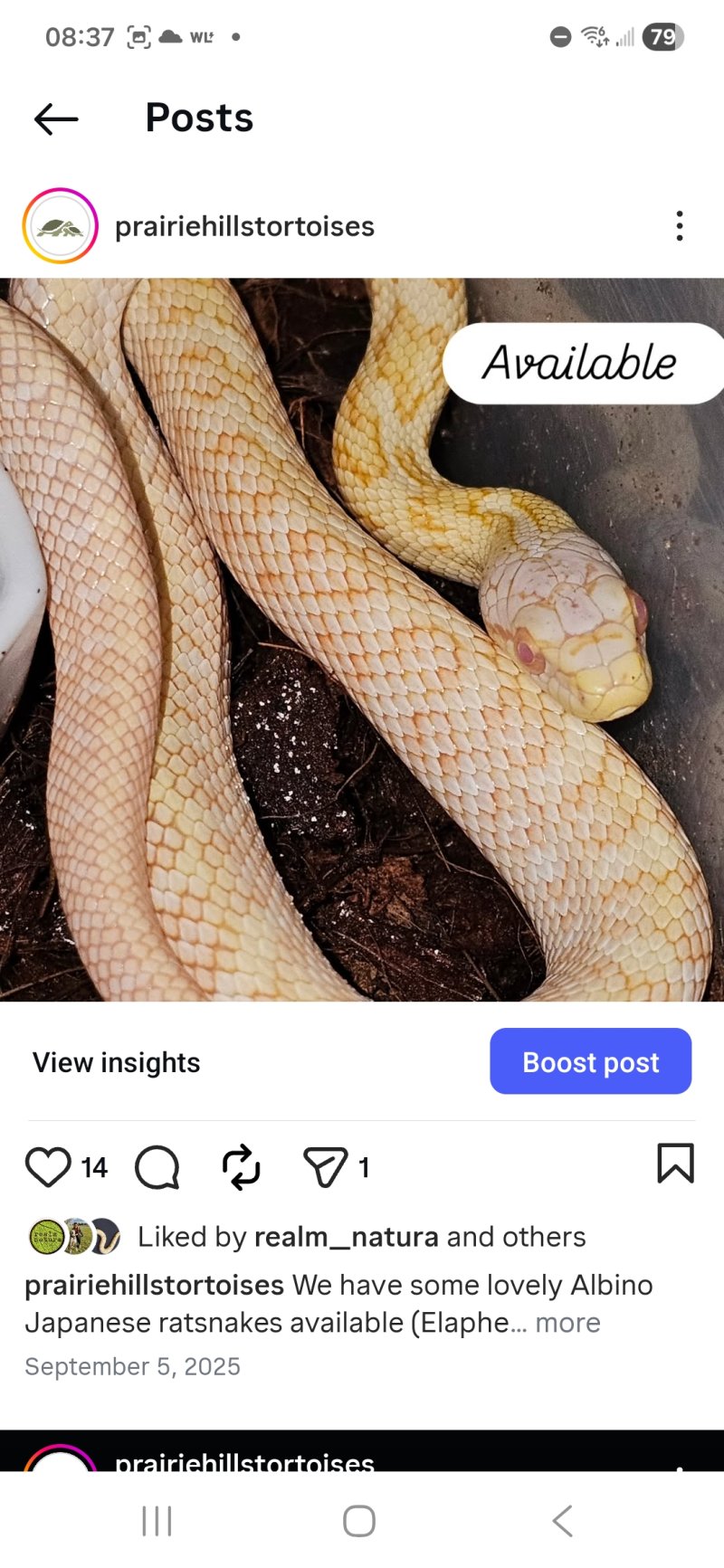Open comments on the snake post
Image resolution: width=724 pixels, height=1568 pixels.
[x=157, y=1166]
